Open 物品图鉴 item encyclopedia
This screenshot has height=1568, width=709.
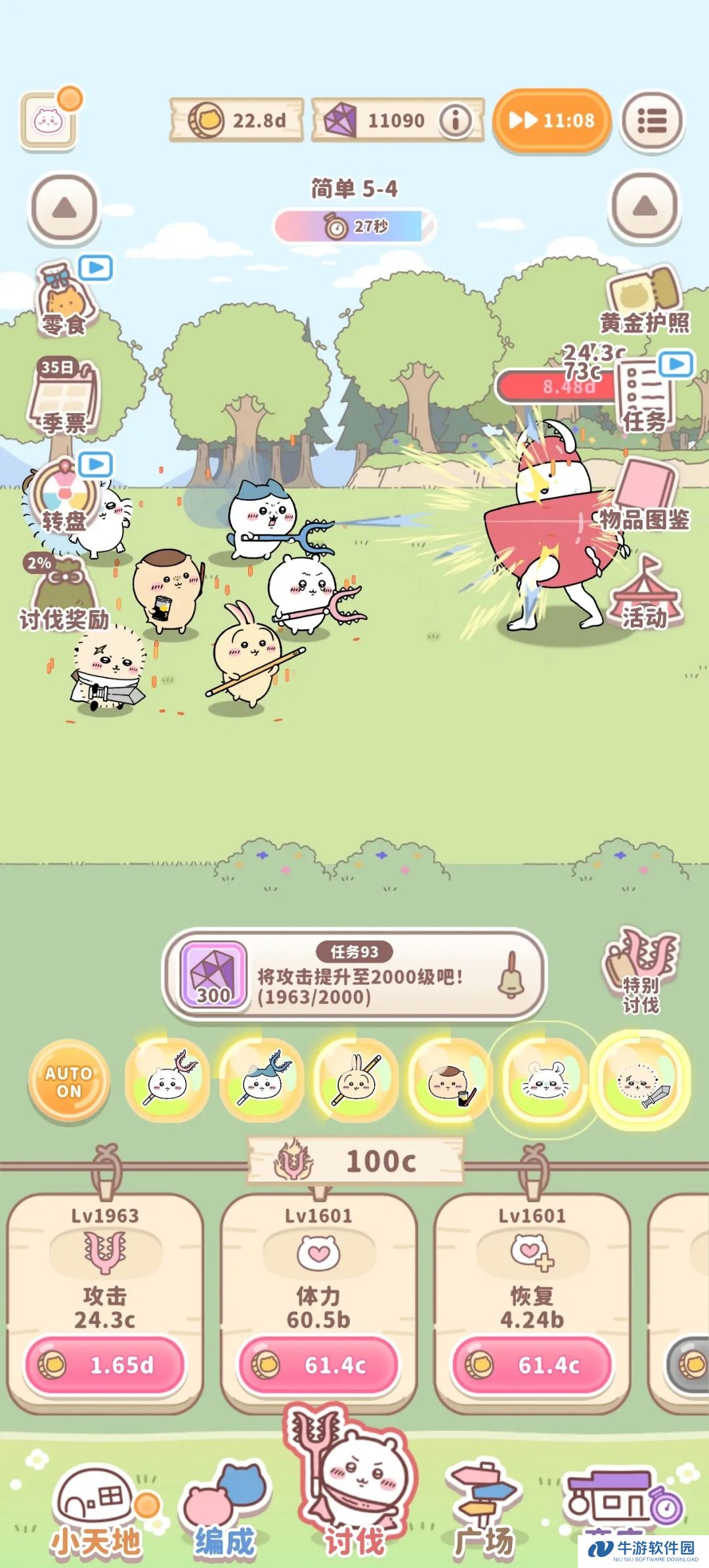645,495
